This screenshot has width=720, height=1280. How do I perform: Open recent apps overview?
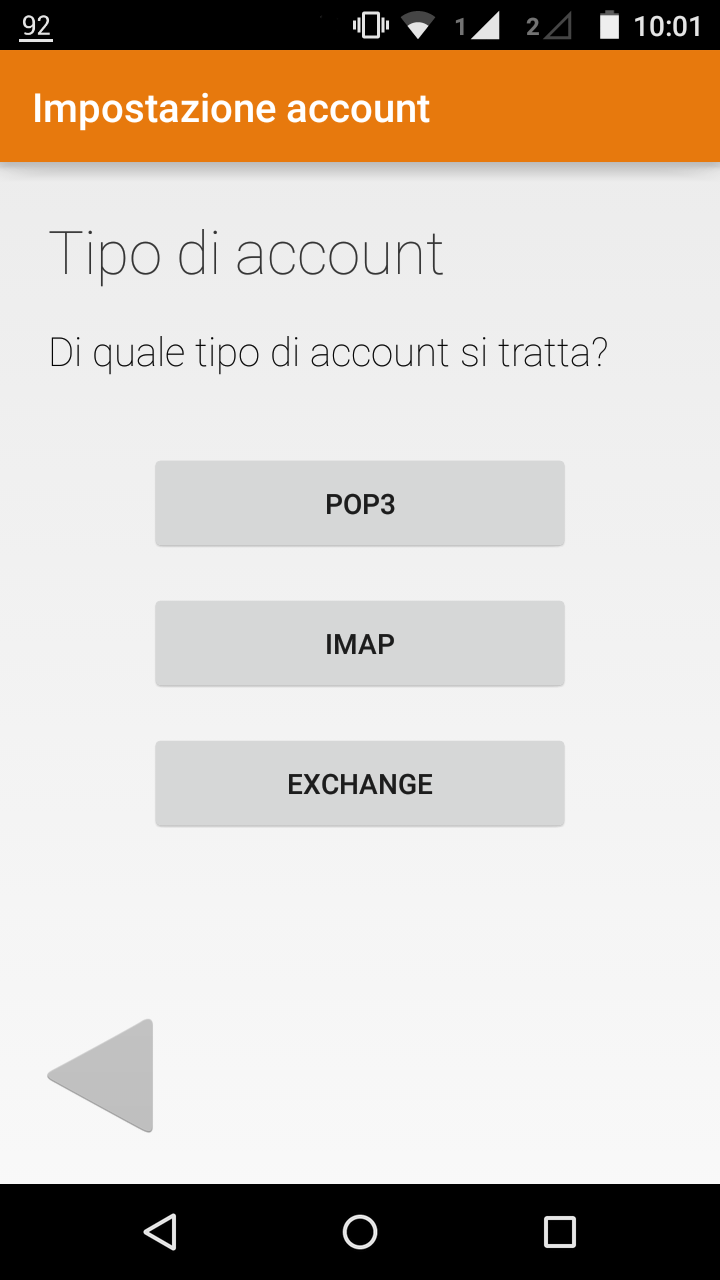(x=560, y=1232)
